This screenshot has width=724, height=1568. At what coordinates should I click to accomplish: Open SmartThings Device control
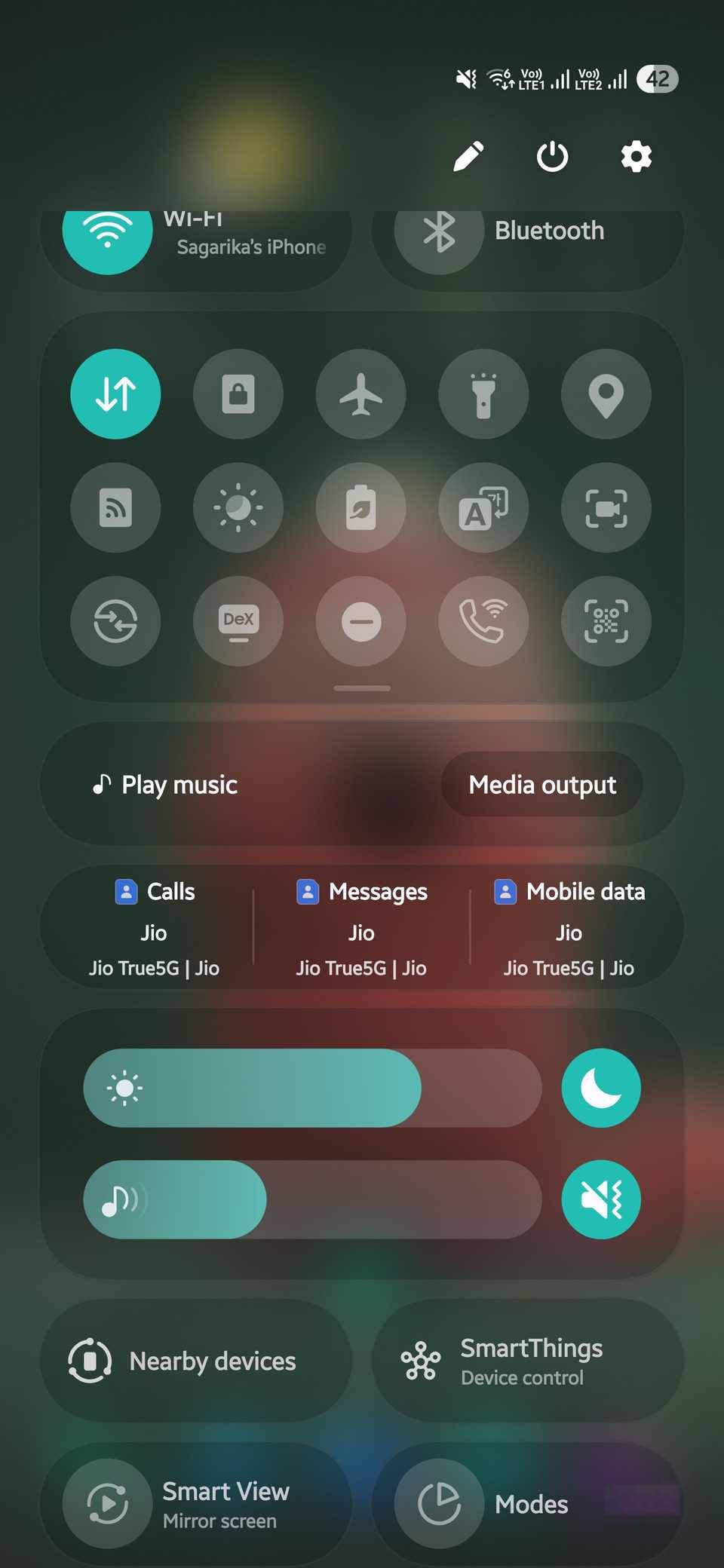528,1361
